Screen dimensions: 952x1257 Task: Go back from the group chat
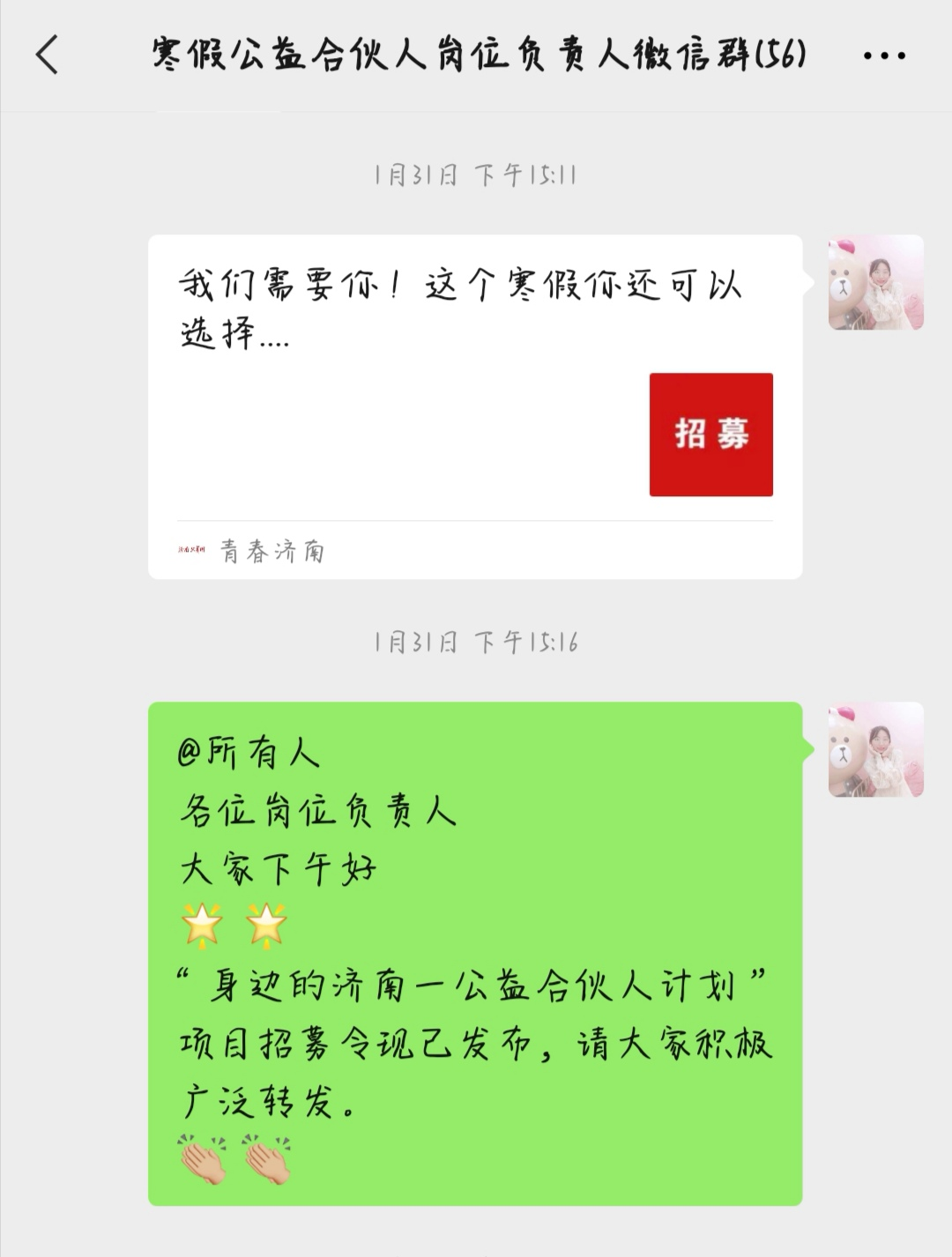click(48, 55)
